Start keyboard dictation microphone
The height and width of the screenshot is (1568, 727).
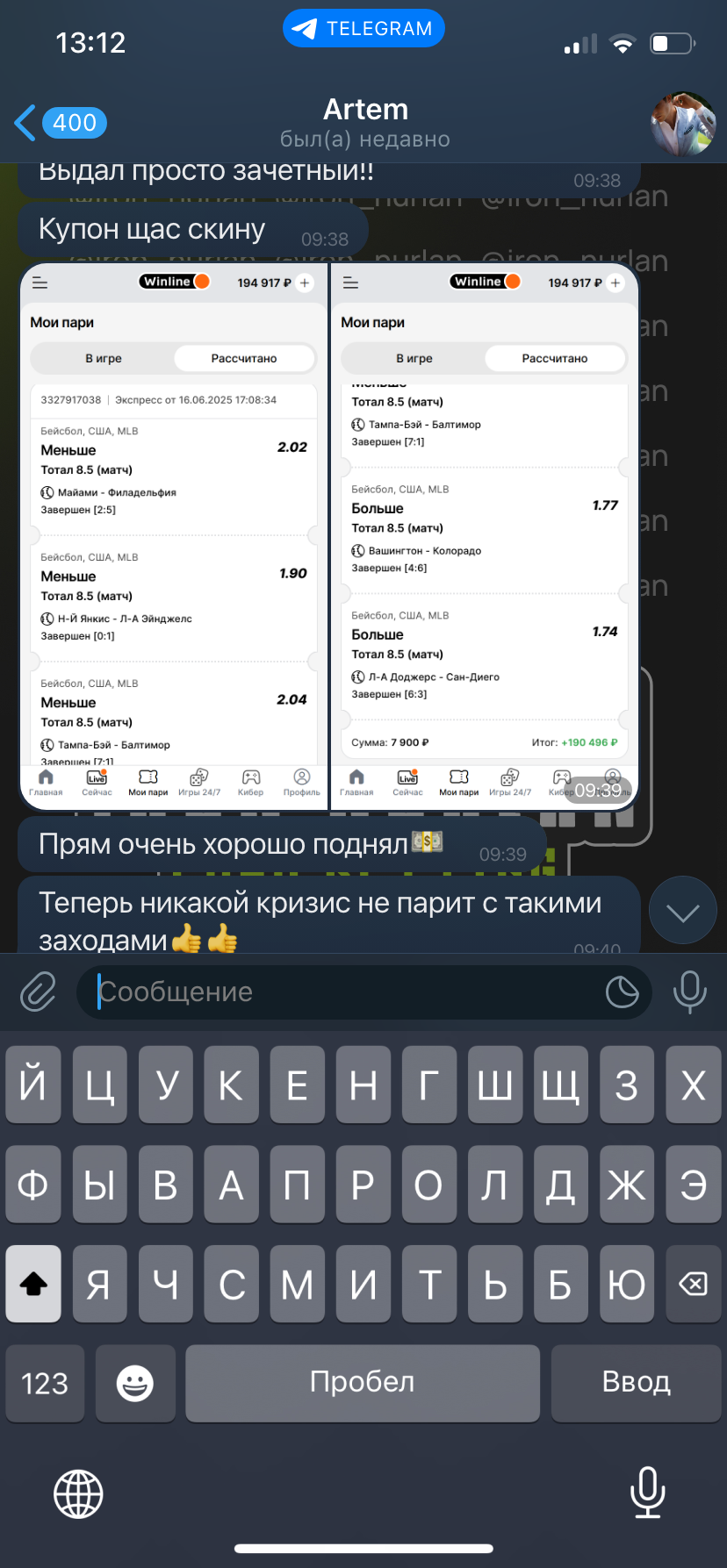click(x=647, y=1493)
